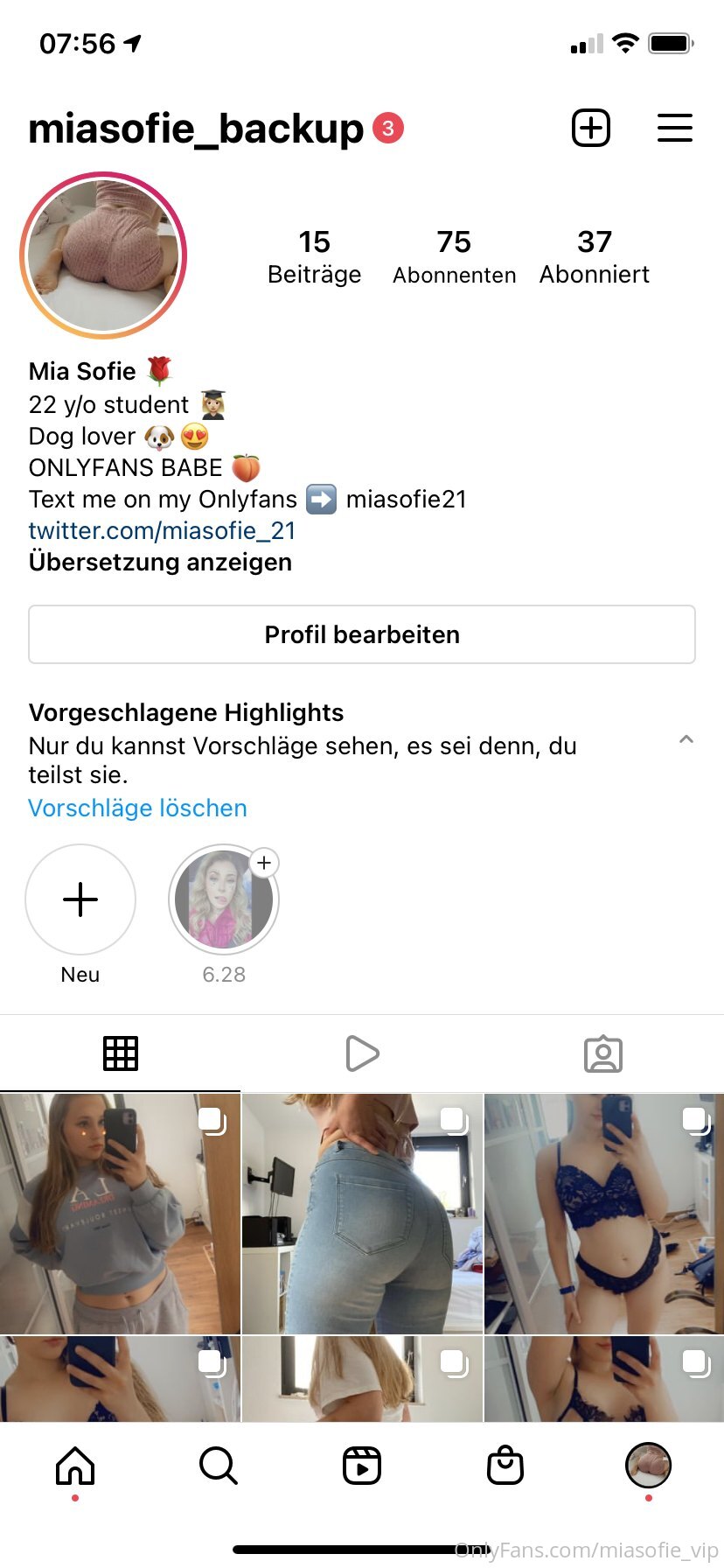Switch to the tagged photos tab
This screenshot has height=1568, width=724.
[603, 1053]
